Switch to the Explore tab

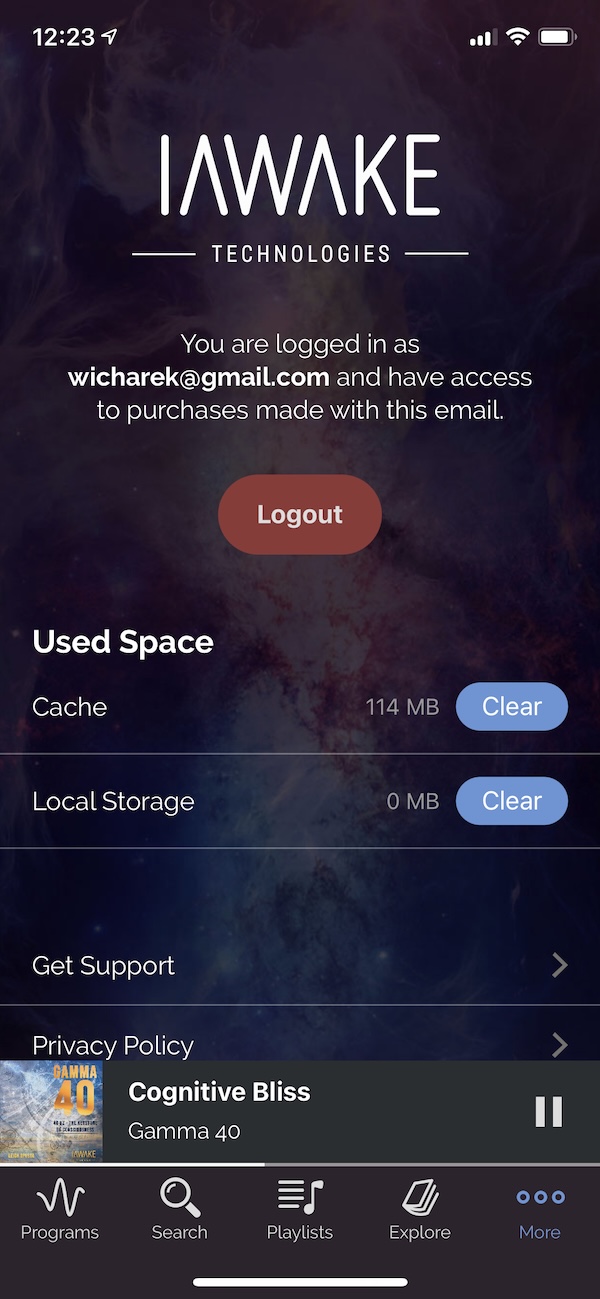(420, 1210)
